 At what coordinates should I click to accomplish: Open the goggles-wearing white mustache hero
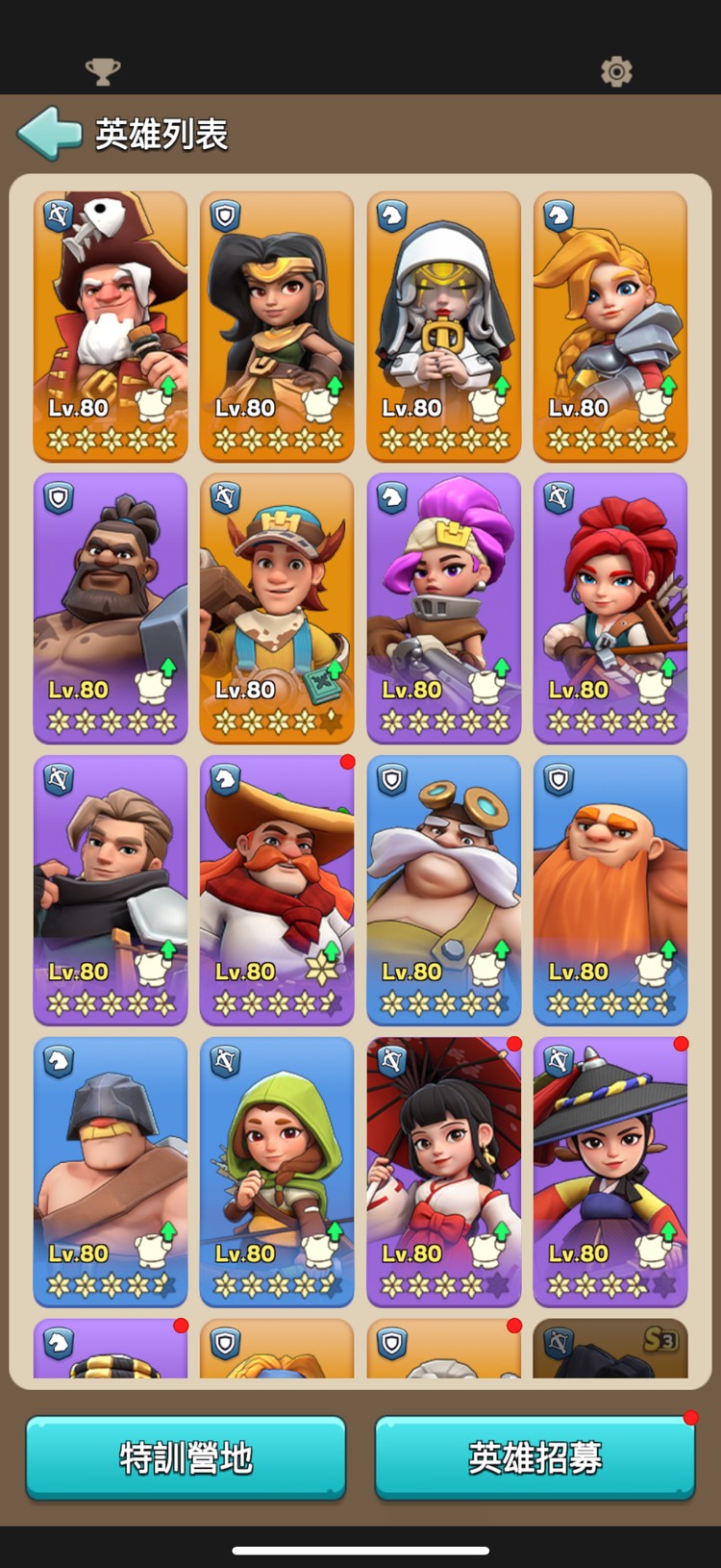(x=444, y=890)
